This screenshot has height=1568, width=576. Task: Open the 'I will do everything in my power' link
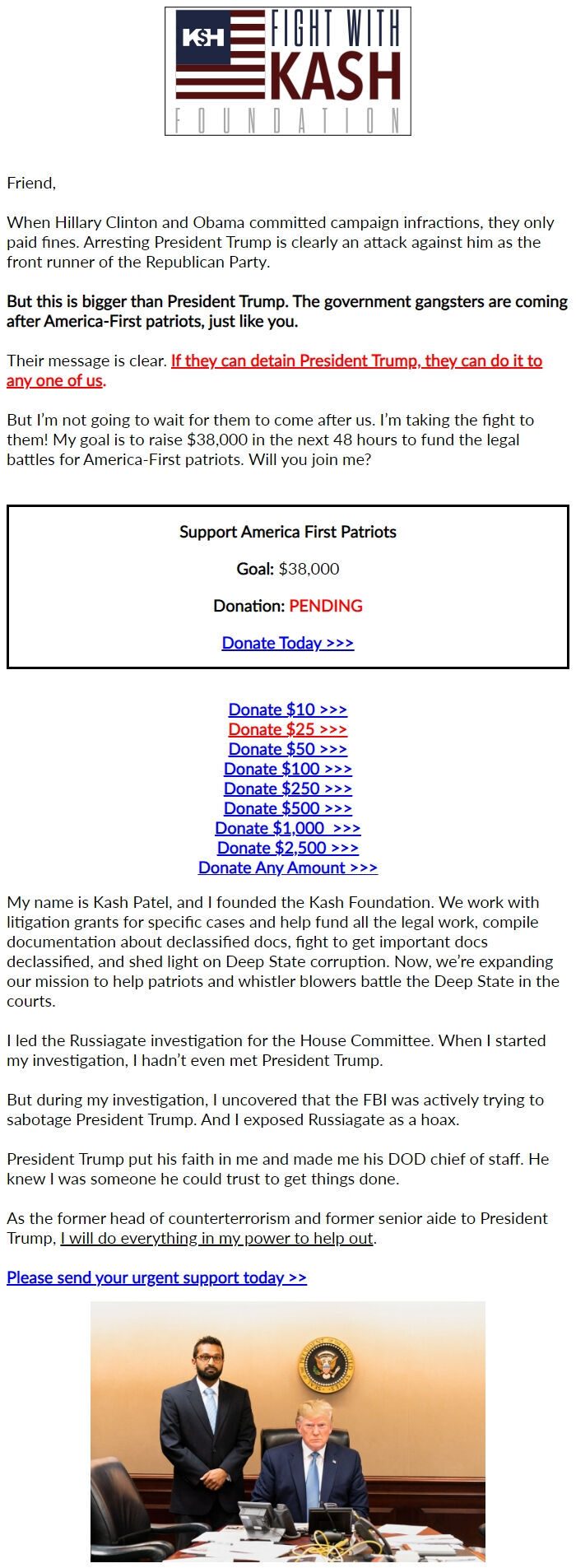pyautogui.click(x=217, y=1238)
